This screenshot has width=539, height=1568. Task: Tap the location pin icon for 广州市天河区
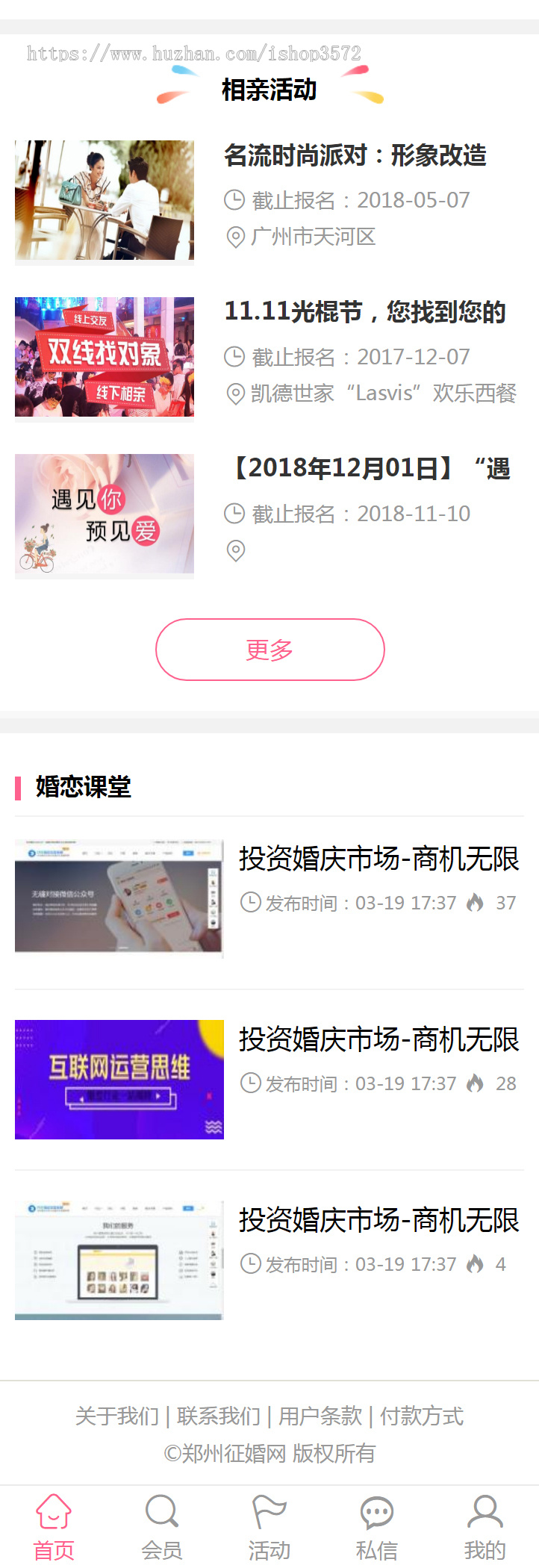[x=234, y=237]
